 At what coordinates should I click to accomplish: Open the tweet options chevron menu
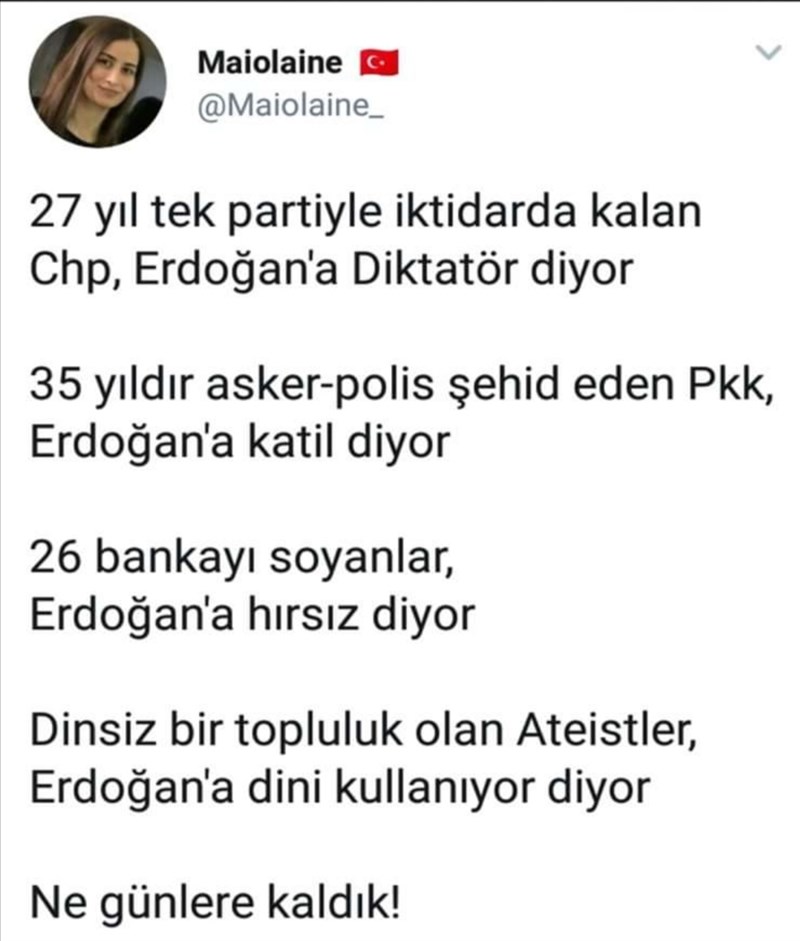point(767,53)
